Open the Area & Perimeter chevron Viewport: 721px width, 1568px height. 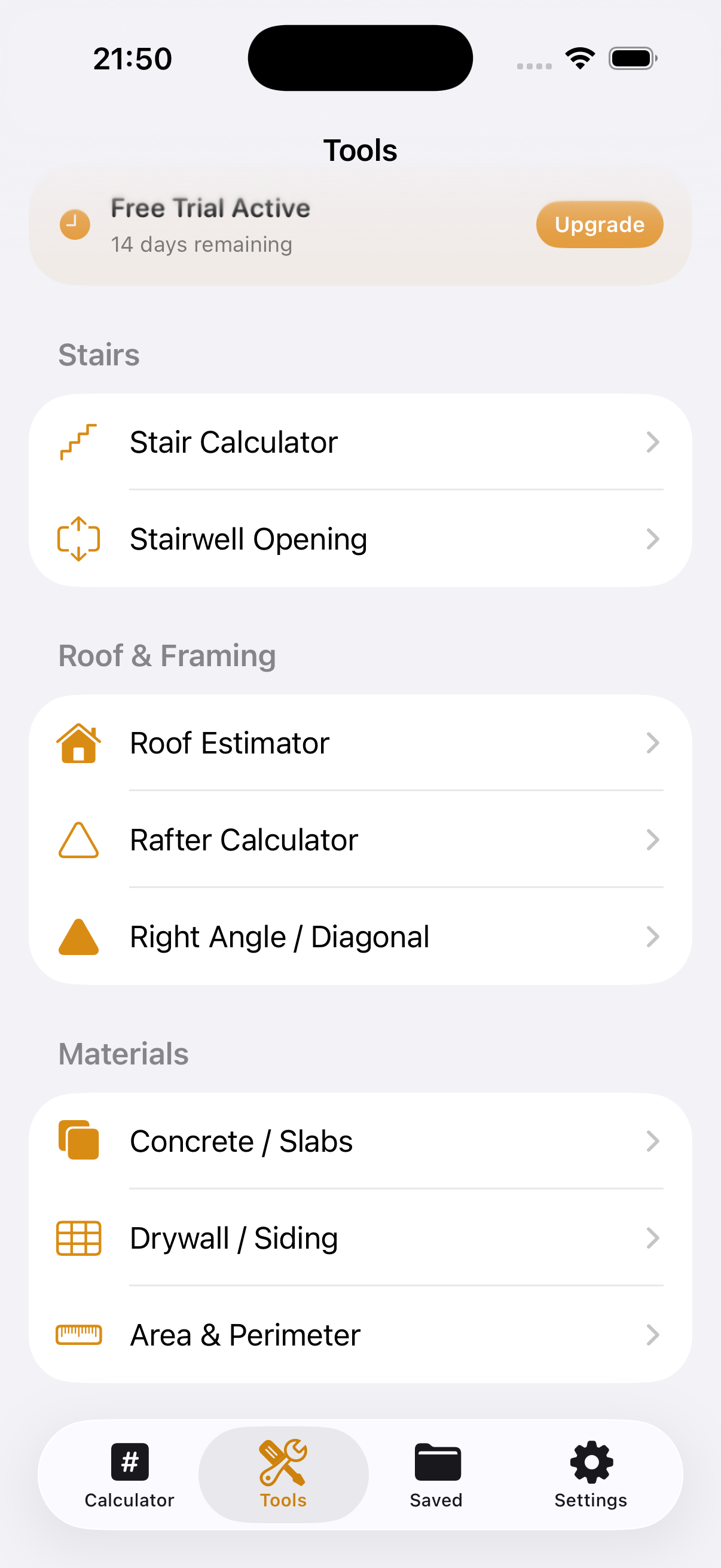coord(653,1334)
